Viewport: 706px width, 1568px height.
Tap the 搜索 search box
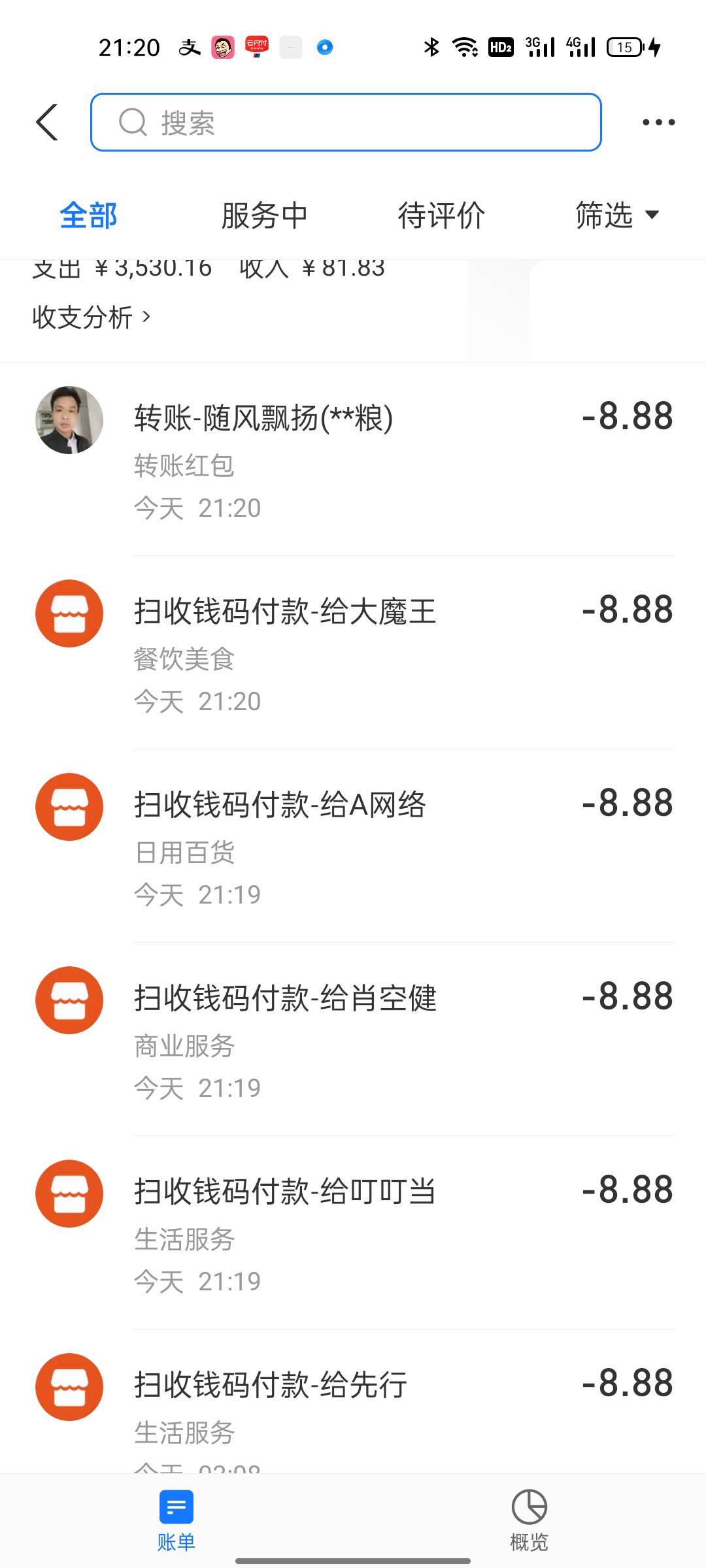coord(345,122)
